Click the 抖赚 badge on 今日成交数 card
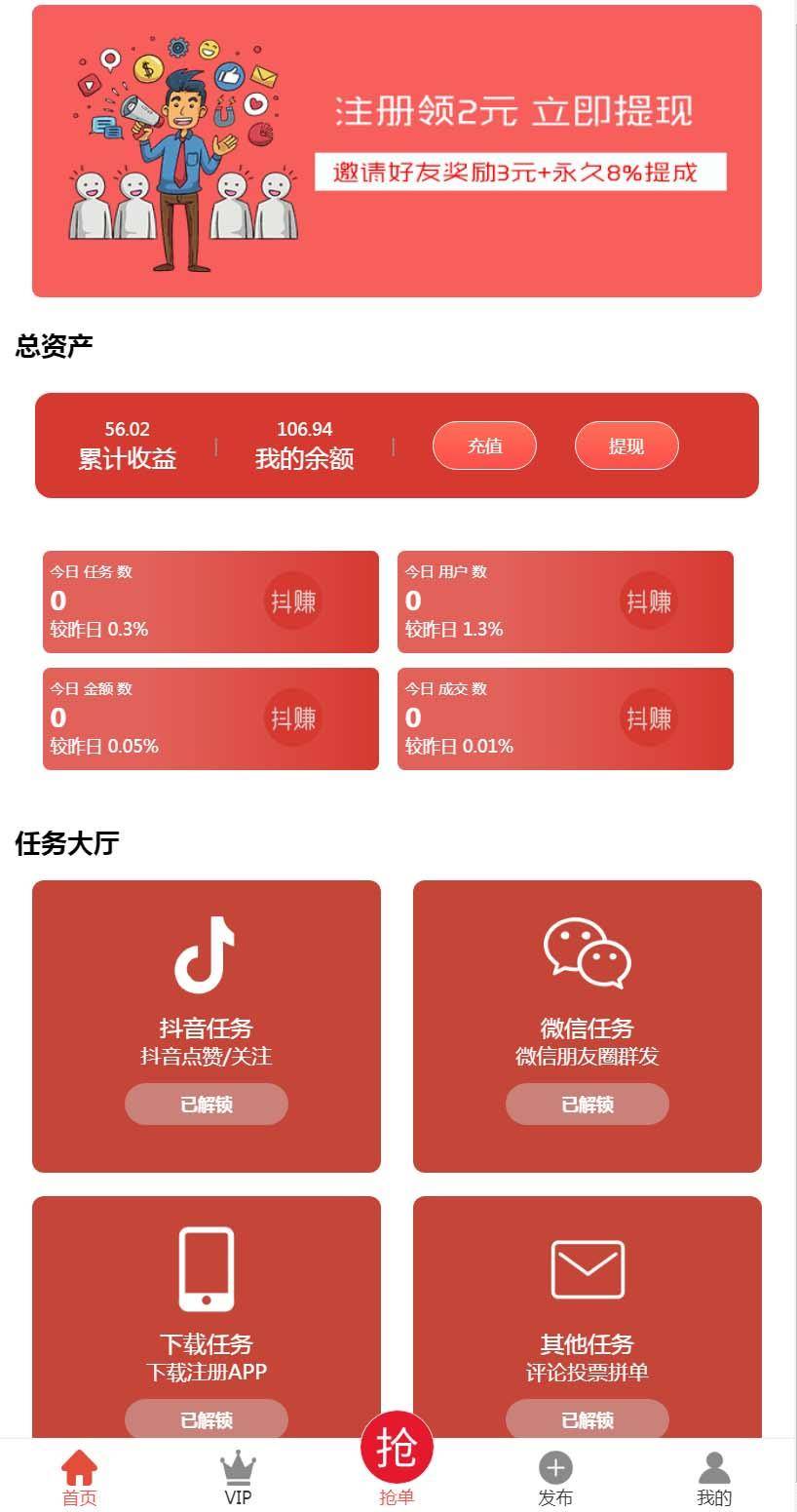The image size is (797, 1512). 648,718
